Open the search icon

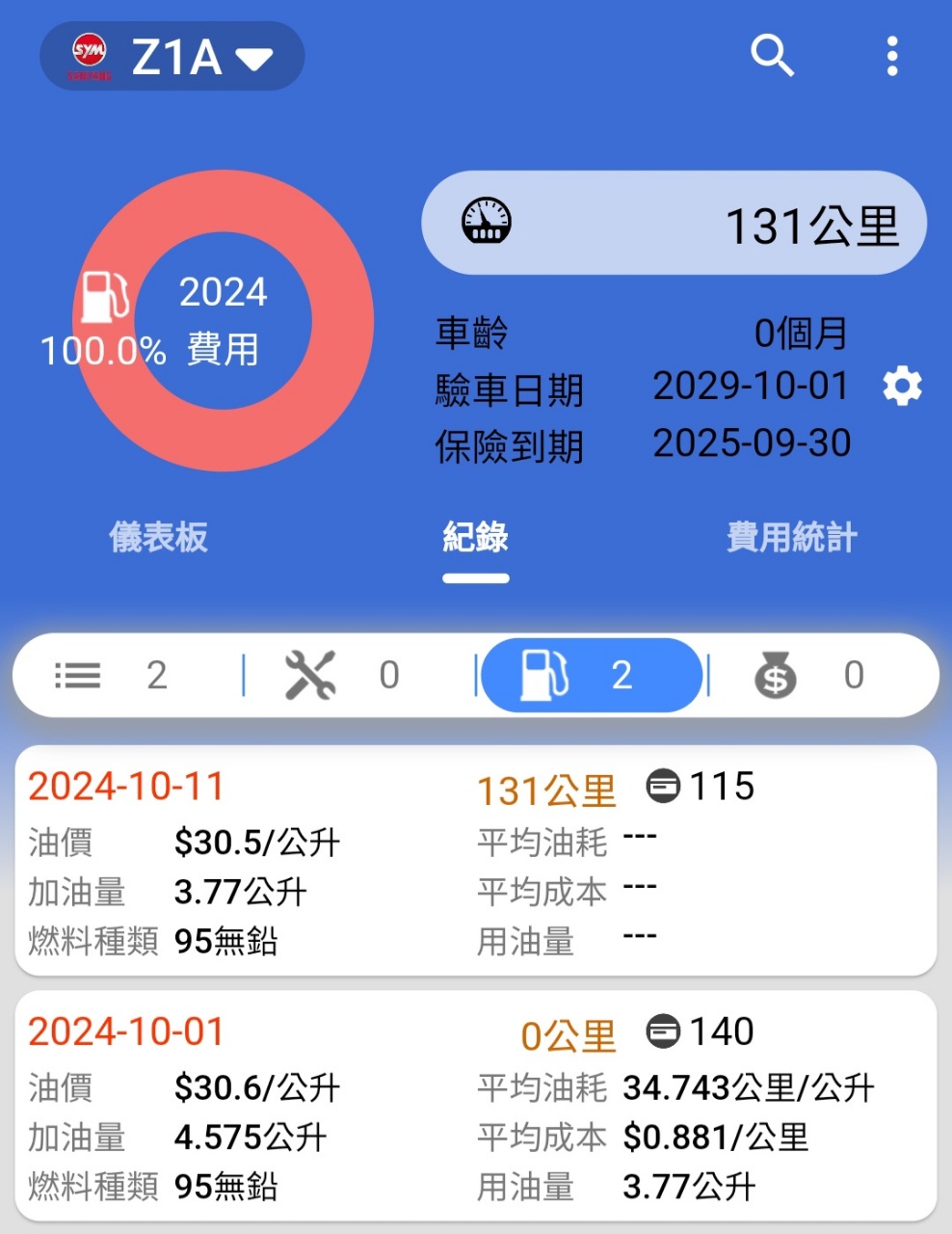[772, 56]
